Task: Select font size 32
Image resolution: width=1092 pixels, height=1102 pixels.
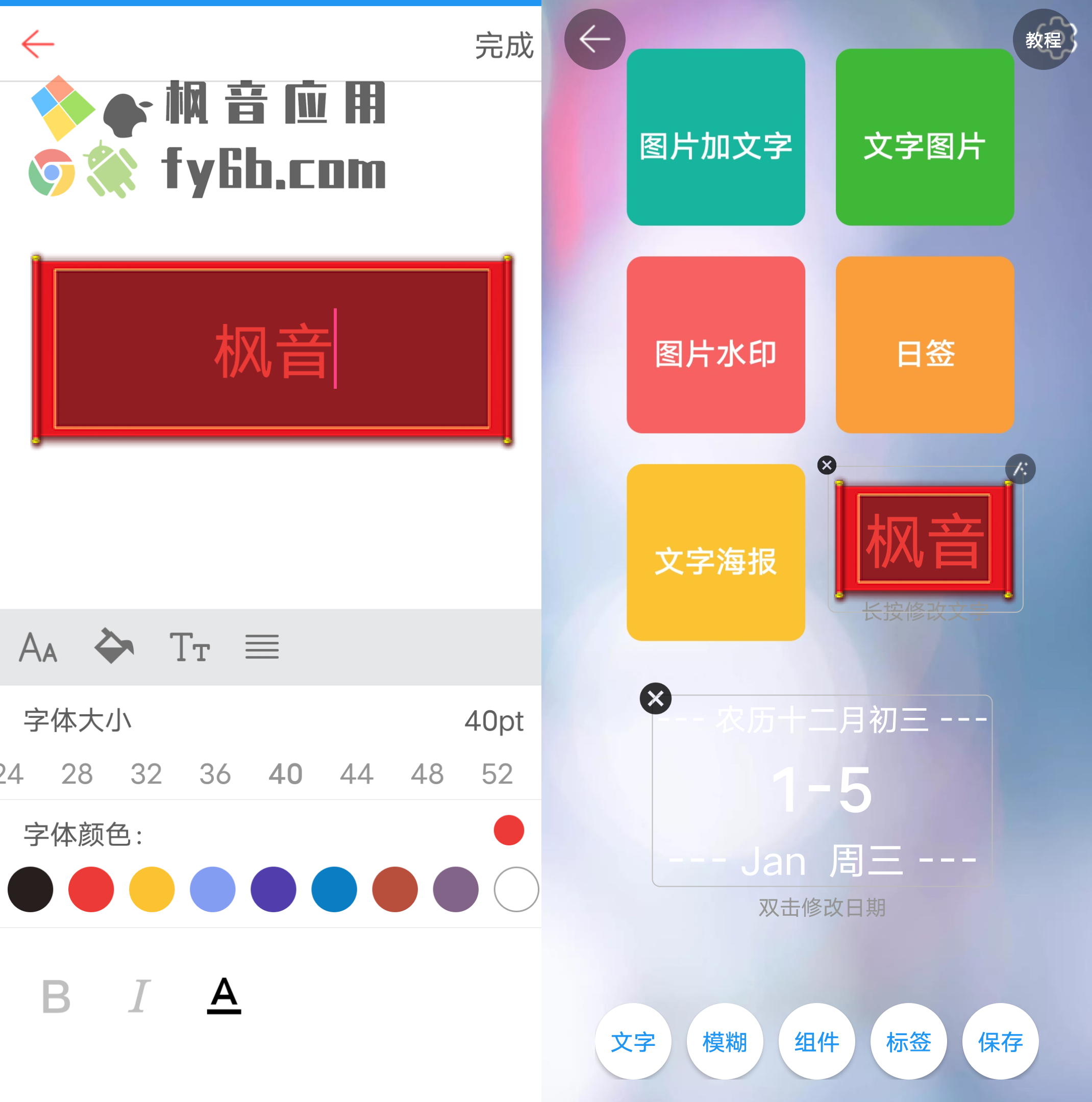Action: coord(146,774)
